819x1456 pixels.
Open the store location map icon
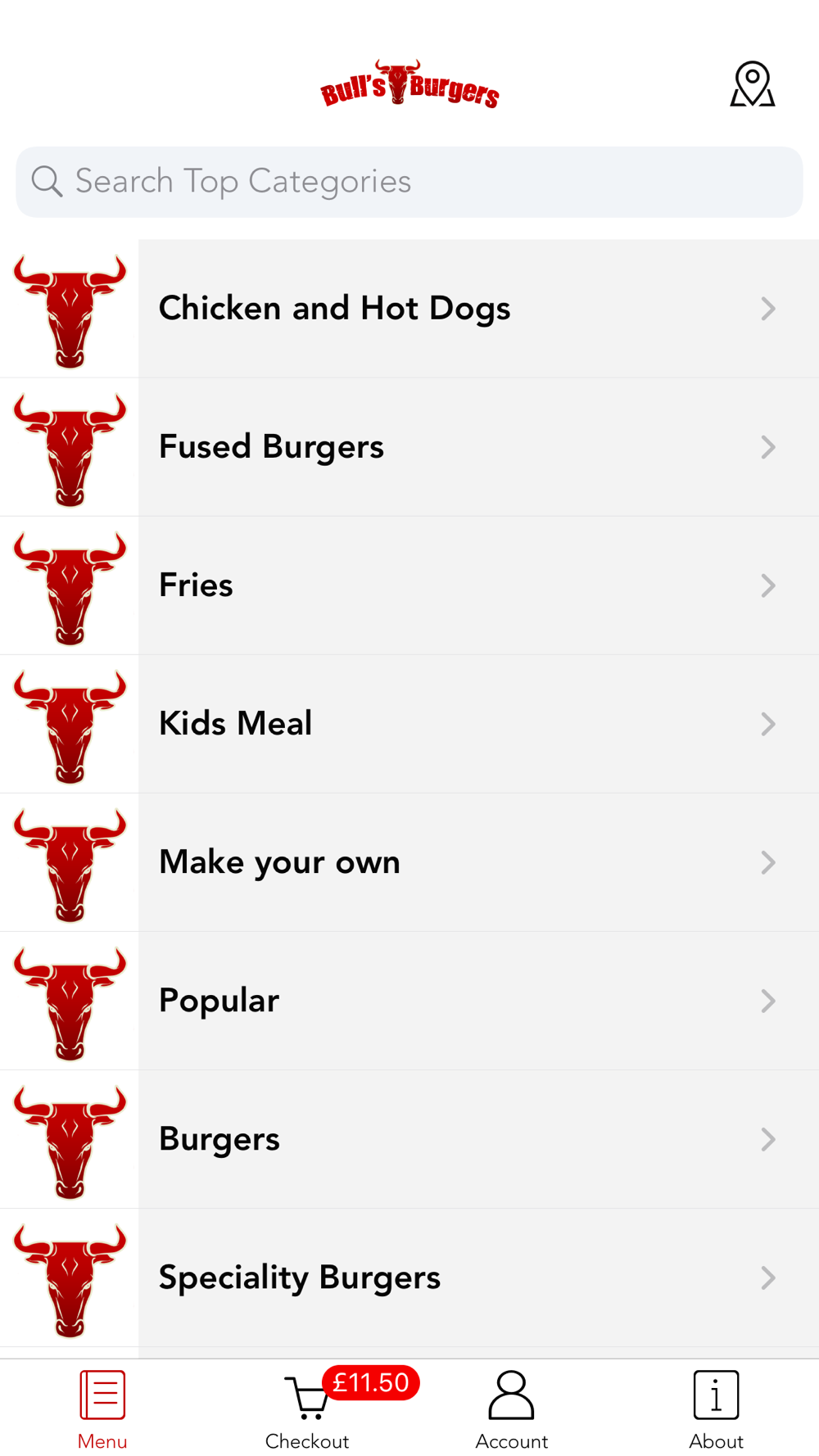click(752, 84)
